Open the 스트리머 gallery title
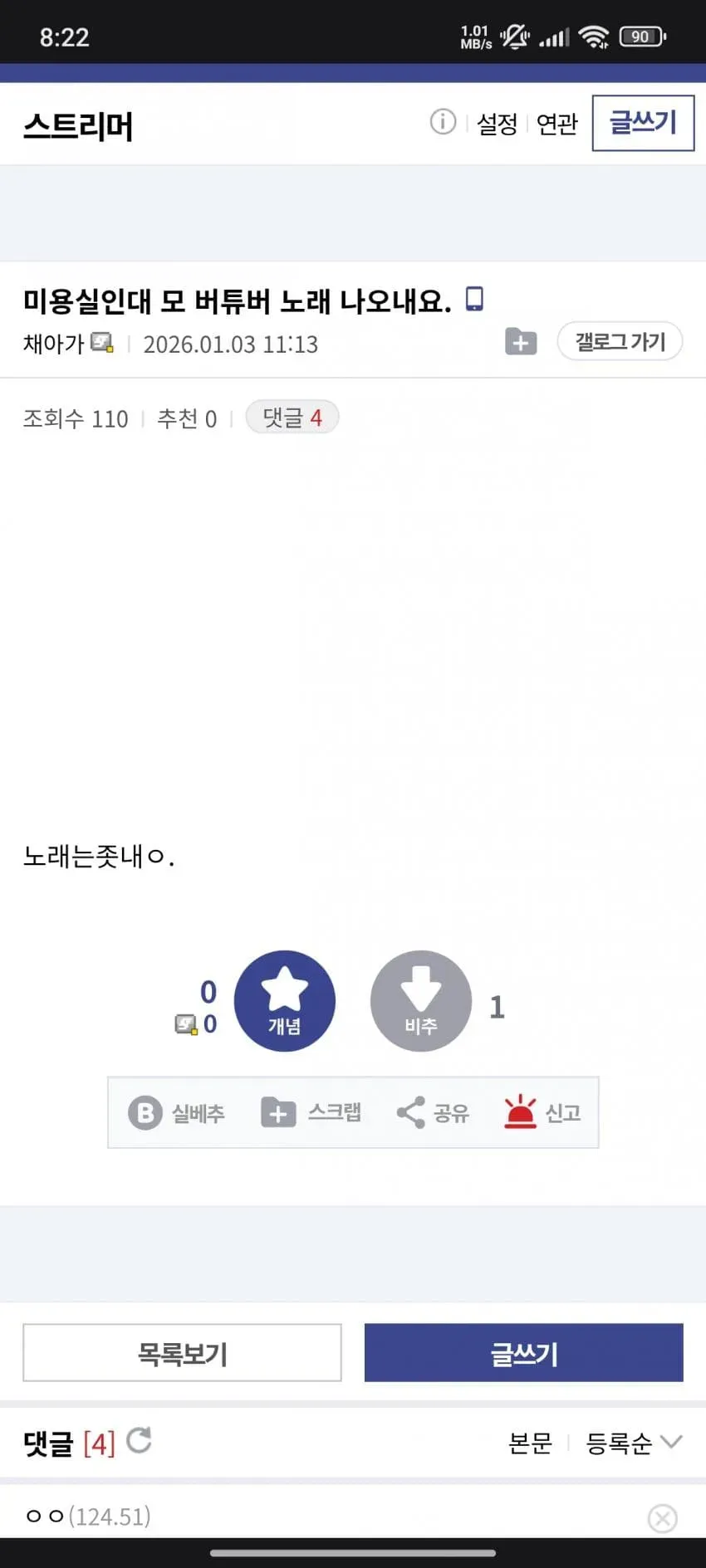706x1568 pixels. (78, 126)
